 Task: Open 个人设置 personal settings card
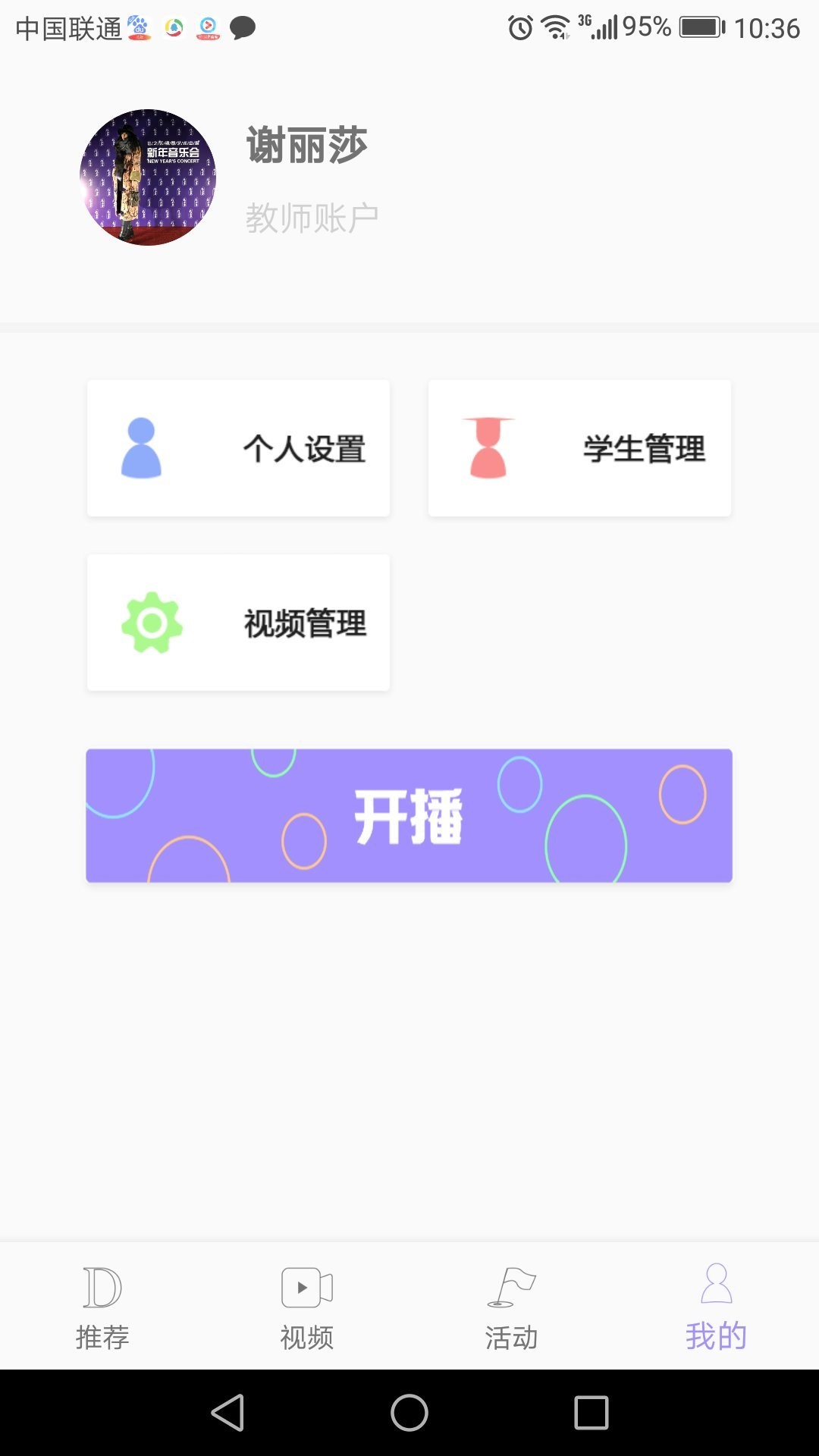[x=238, y=448]
